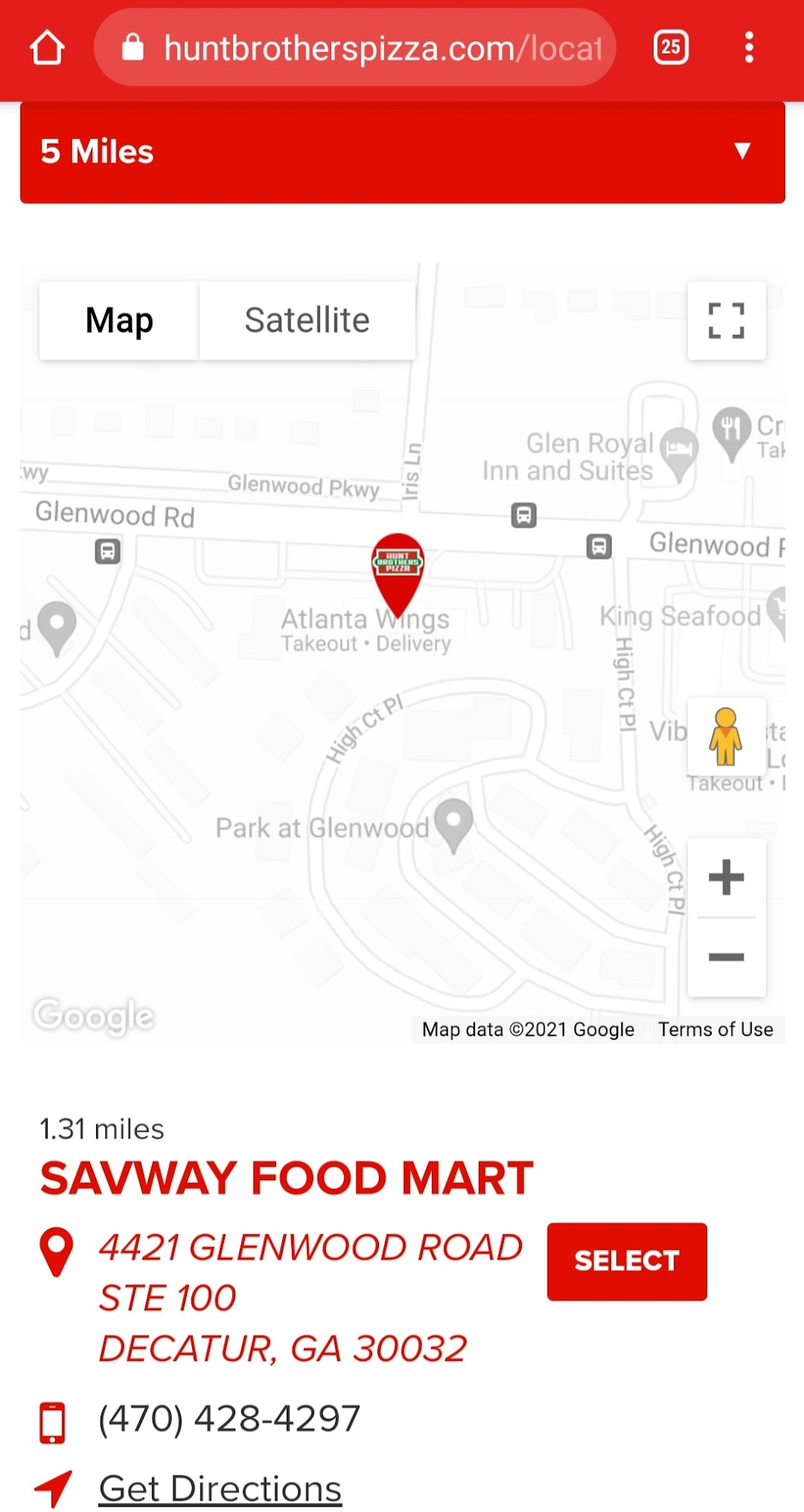Open the 4421 Glenwood Road address
Screen dimensions: 804x1512
pos(310,1297)
